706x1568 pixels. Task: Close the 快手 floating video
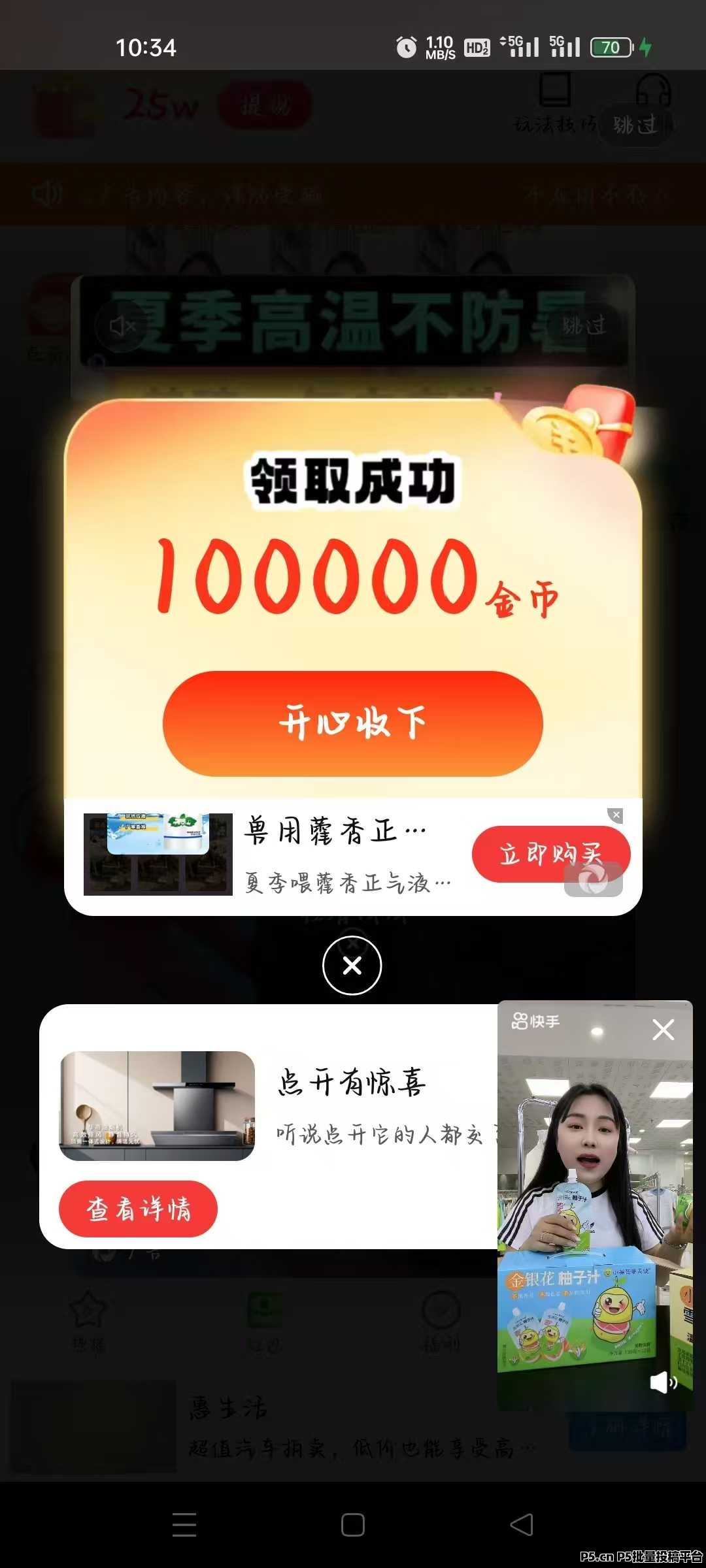pos(663,1030)
